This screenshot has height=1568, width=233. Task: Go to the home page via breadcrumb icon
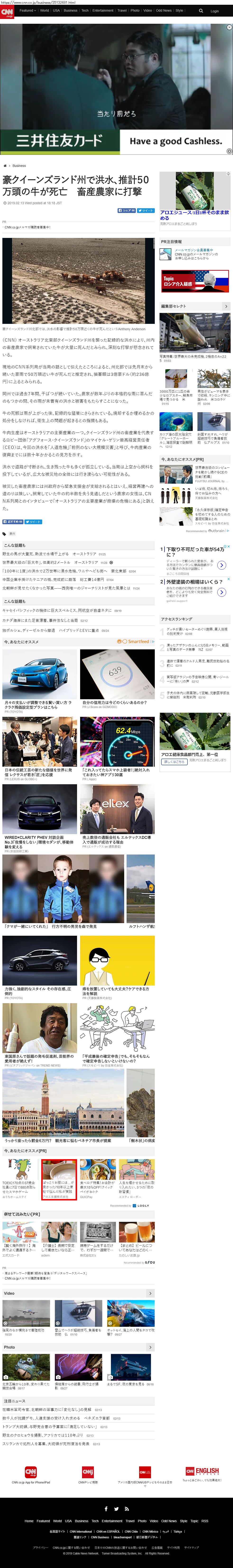(x=5, y=165)
